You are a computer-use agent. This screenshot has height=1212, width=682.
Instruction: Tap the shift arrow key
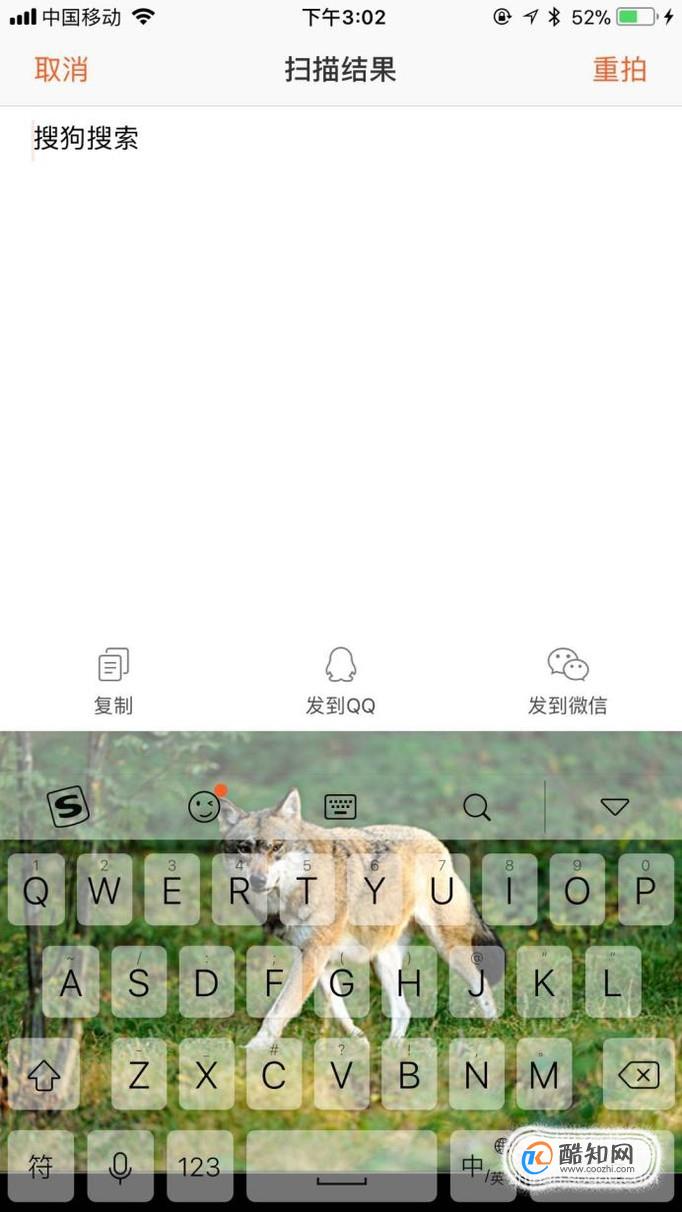tap(43, 1075)
